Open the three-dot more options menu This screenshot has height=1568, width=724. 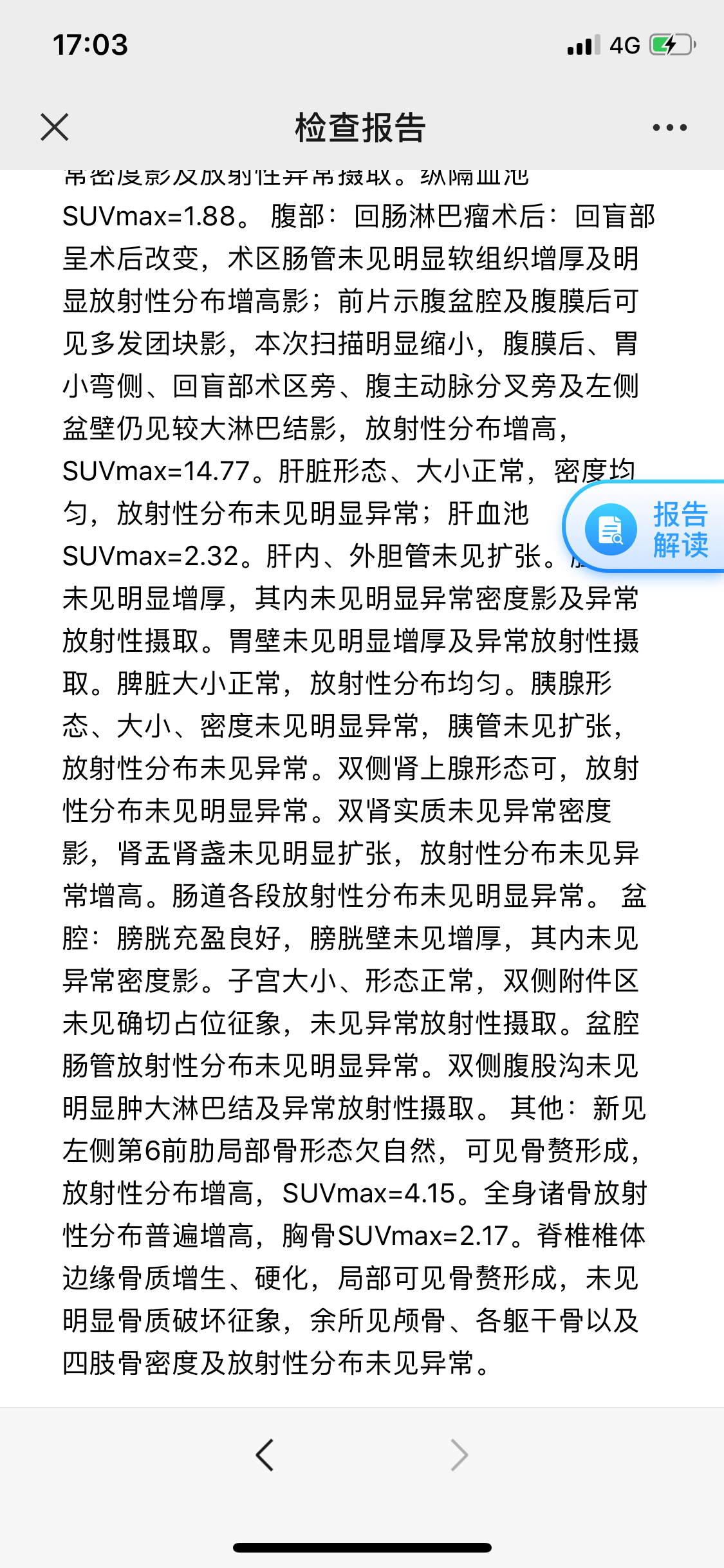(669, 127)
